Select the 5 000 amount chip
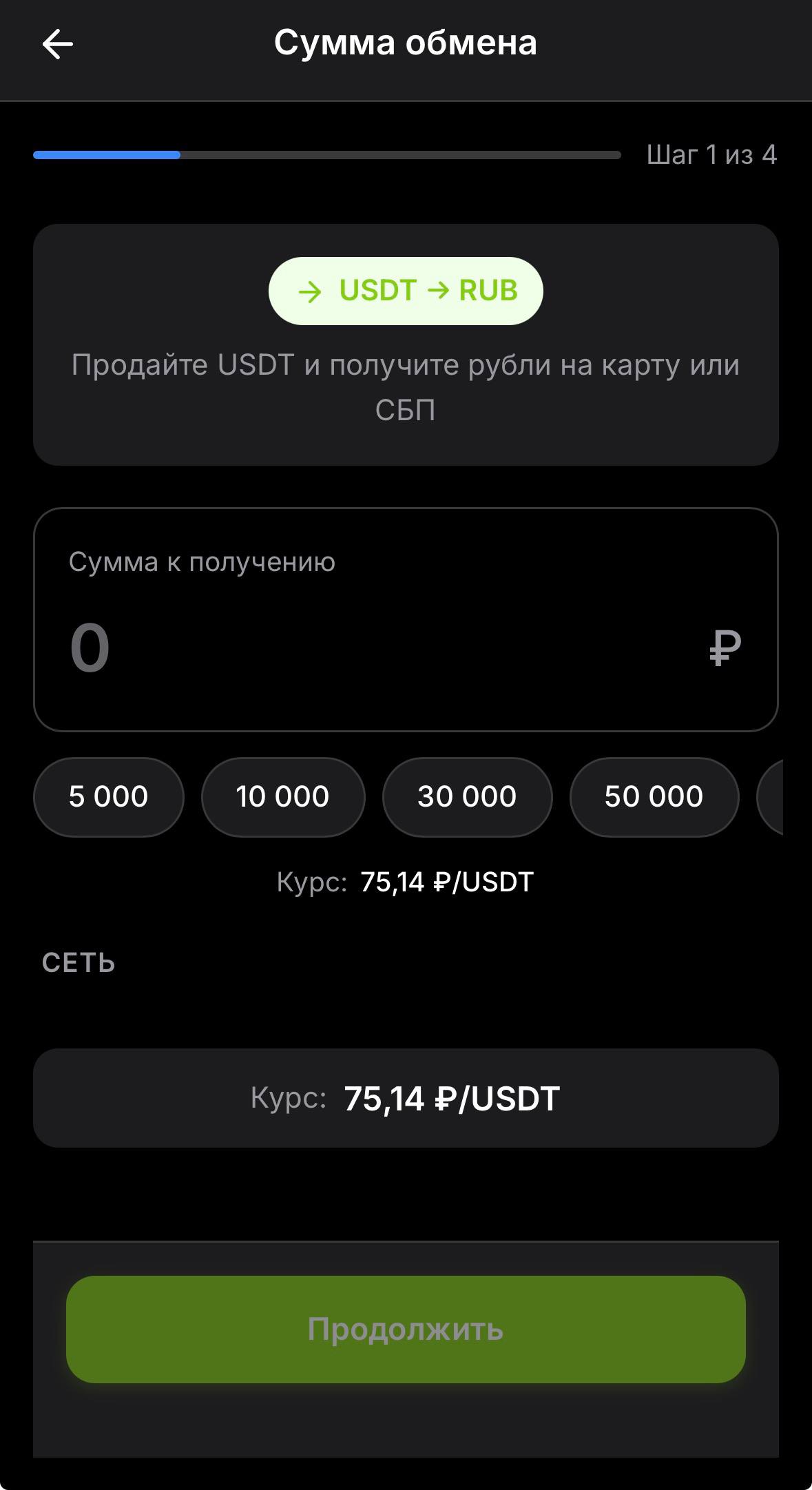This screenshot has width=812, height=1490. click(x=108, y=796)
